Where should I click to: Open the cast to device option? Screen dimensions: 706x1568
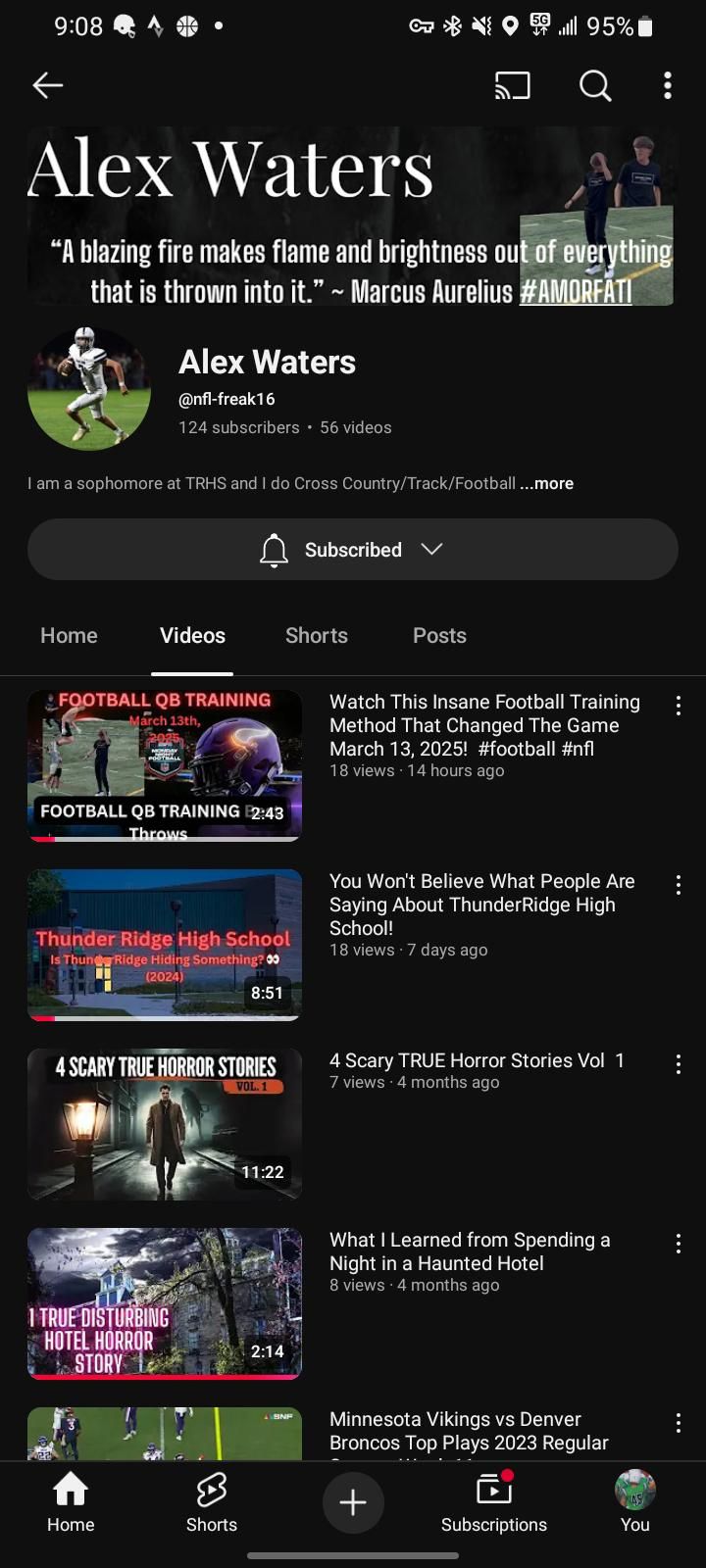[513, 85]
